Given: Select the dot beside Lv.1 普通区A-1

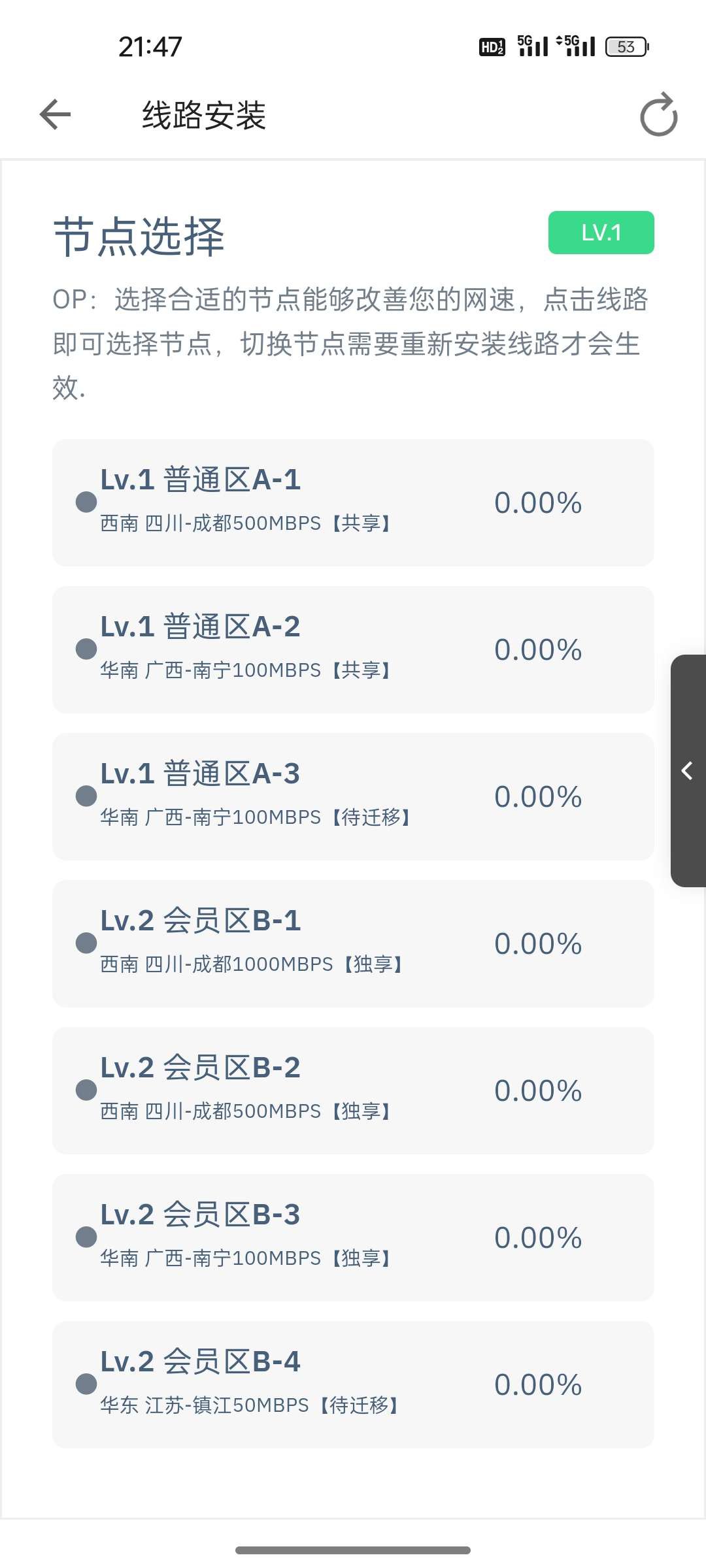Looking at the screenshot, I should (83, 503).
